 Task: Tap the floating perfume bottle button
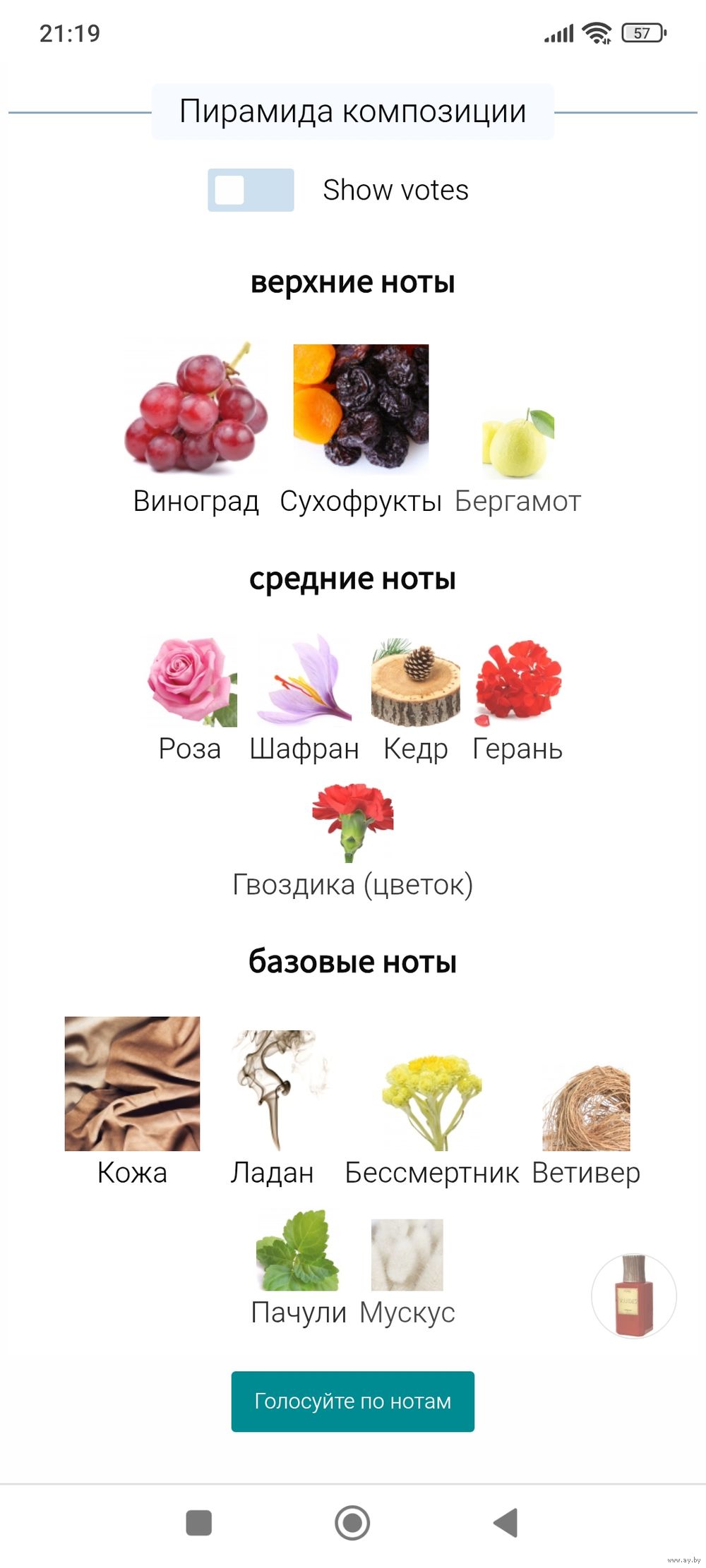coord(634,1296)
